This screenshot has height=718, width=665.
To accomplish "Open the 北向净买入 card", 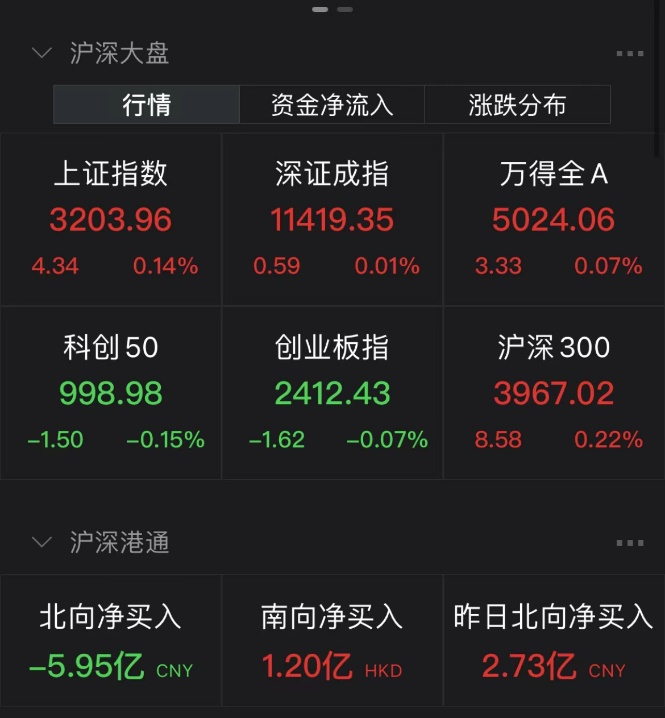I will click(110, 641).
